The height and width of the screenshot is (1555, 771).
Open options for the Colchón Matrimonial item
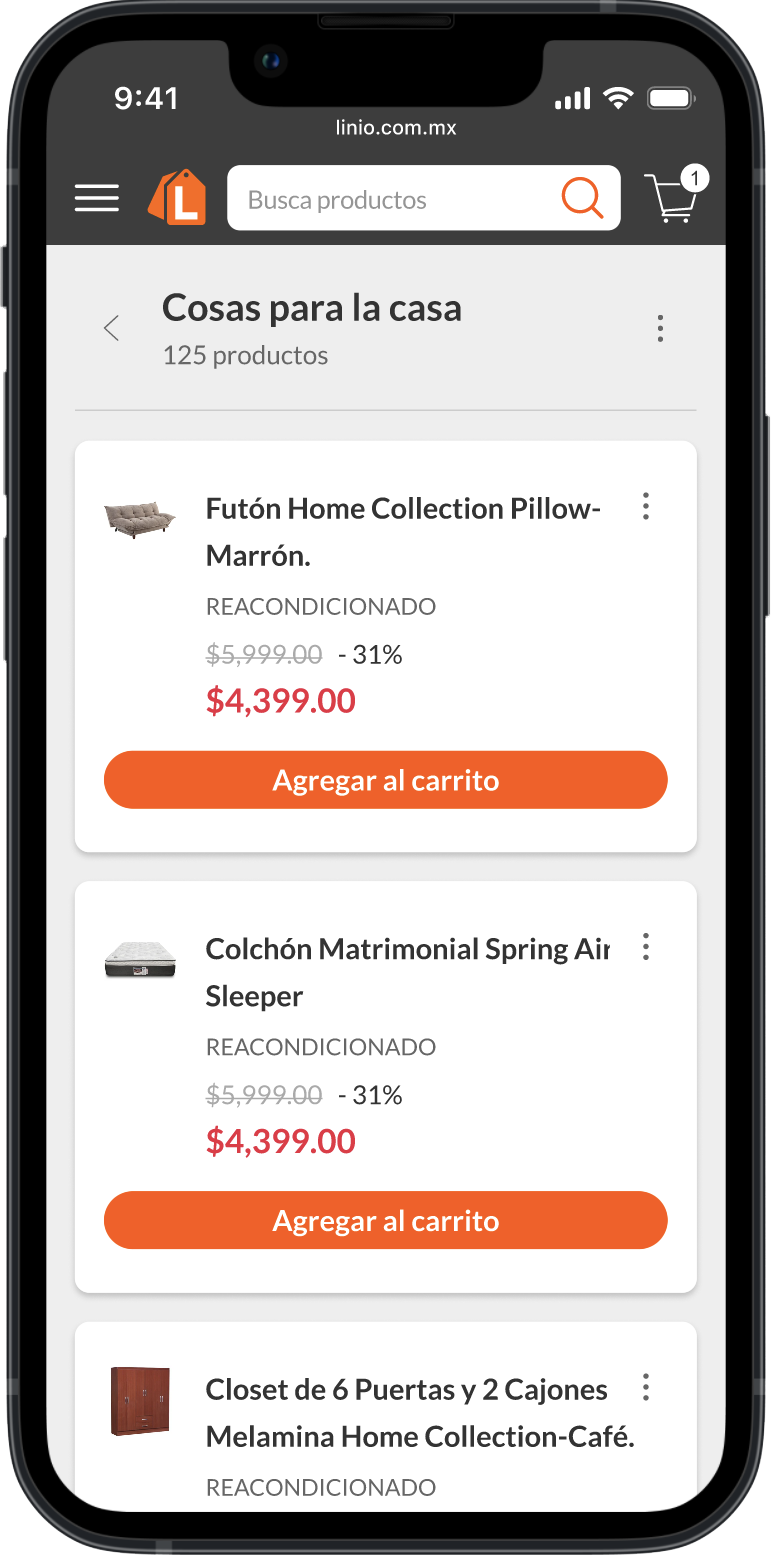pyautogui.click(x=646, y=946)
